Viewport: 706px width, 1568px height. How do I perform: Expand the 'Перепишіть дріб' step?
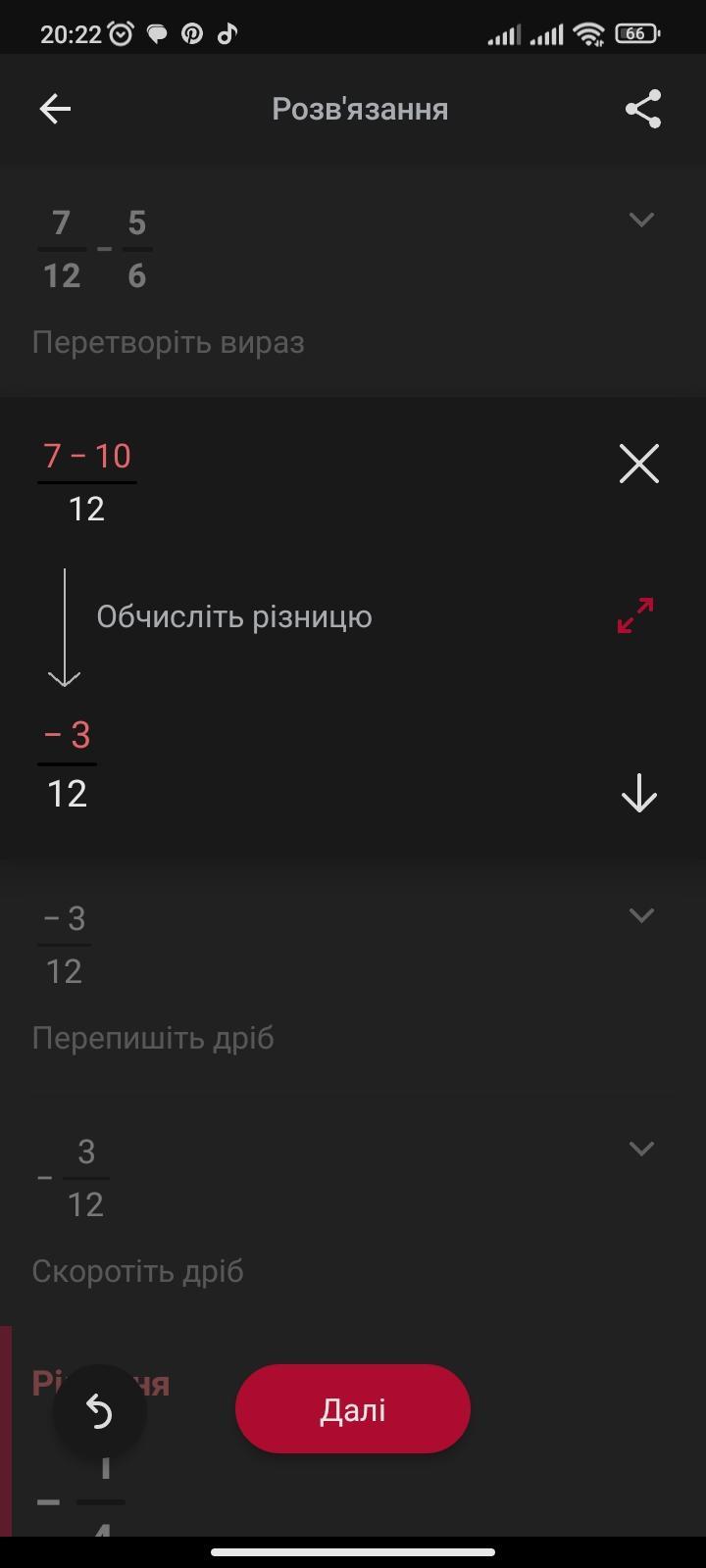[x=641, y=915]
